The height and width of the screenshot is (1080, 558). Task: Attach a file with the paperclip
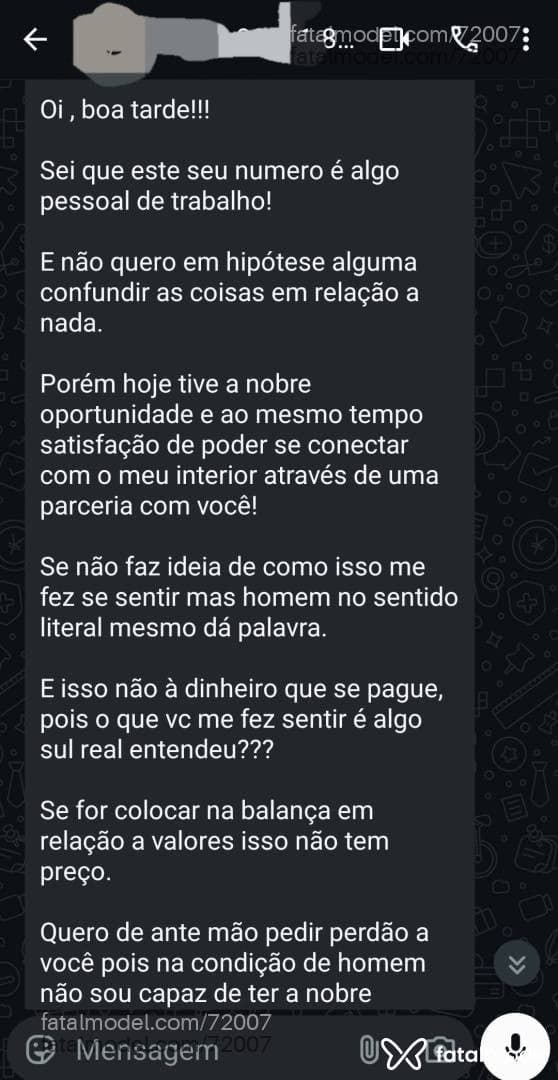point(367,1050)
